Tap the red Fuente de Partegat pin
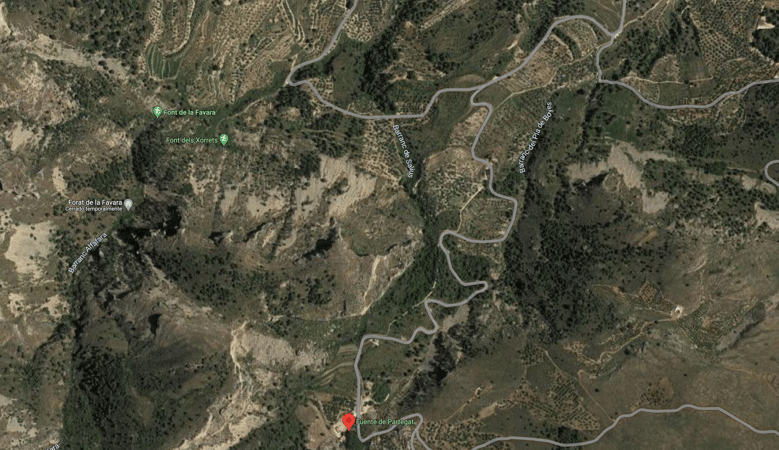The image size is (779, 450). click(348, 422)
